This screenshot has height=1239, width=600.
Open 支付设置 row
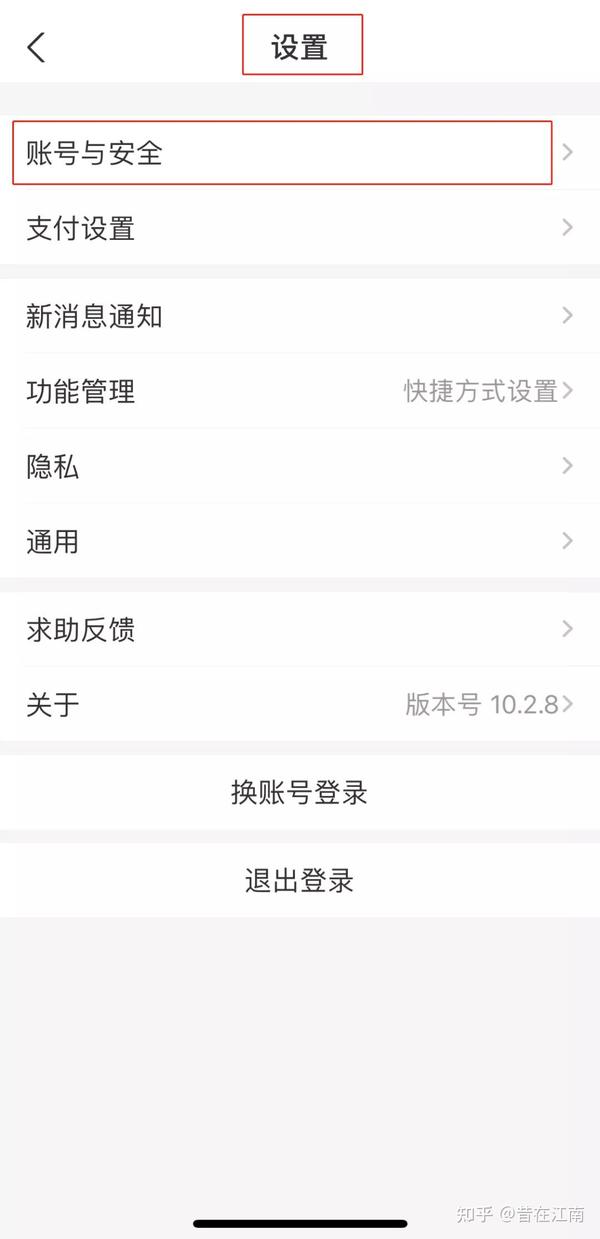(300, 228)
